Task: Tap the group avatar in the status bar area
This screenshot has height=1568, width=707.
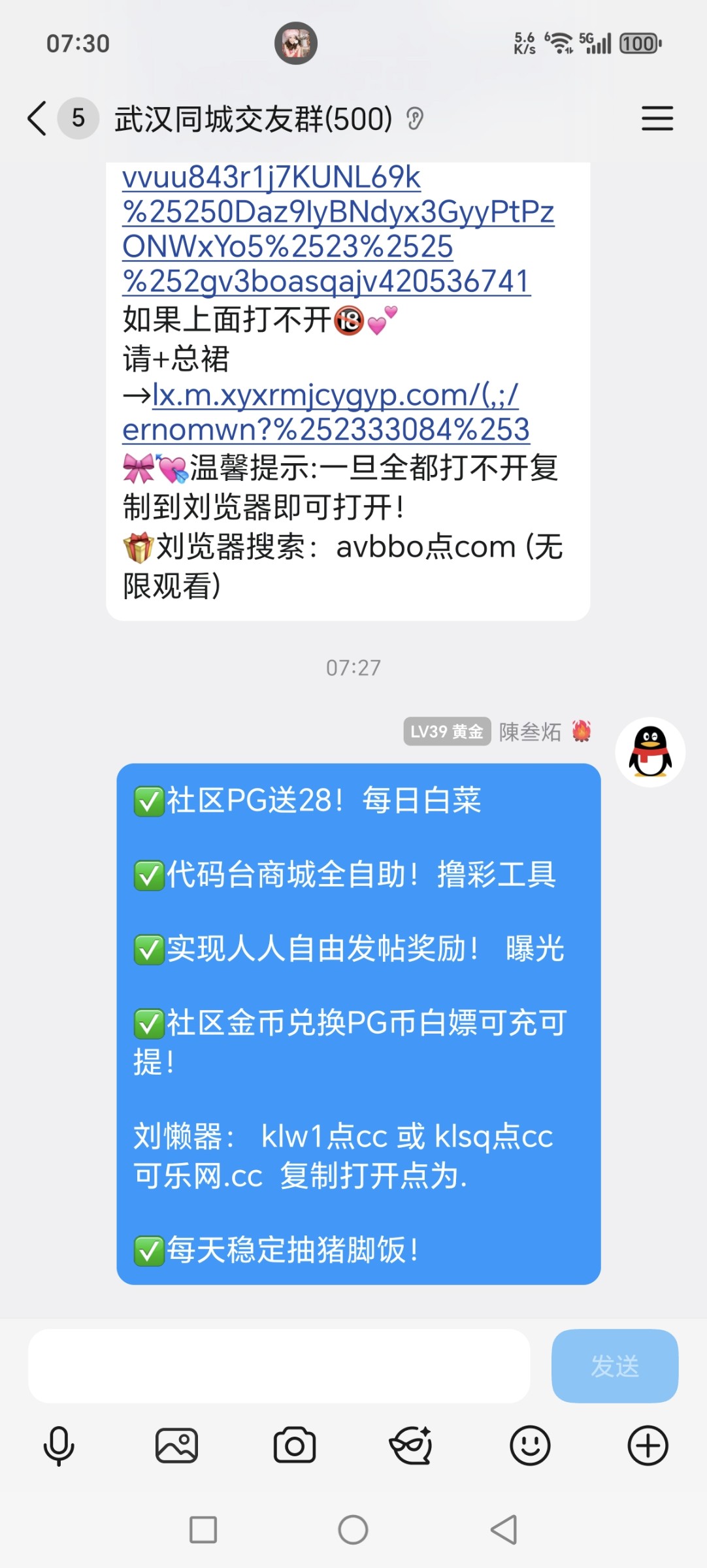Action: 297,43
